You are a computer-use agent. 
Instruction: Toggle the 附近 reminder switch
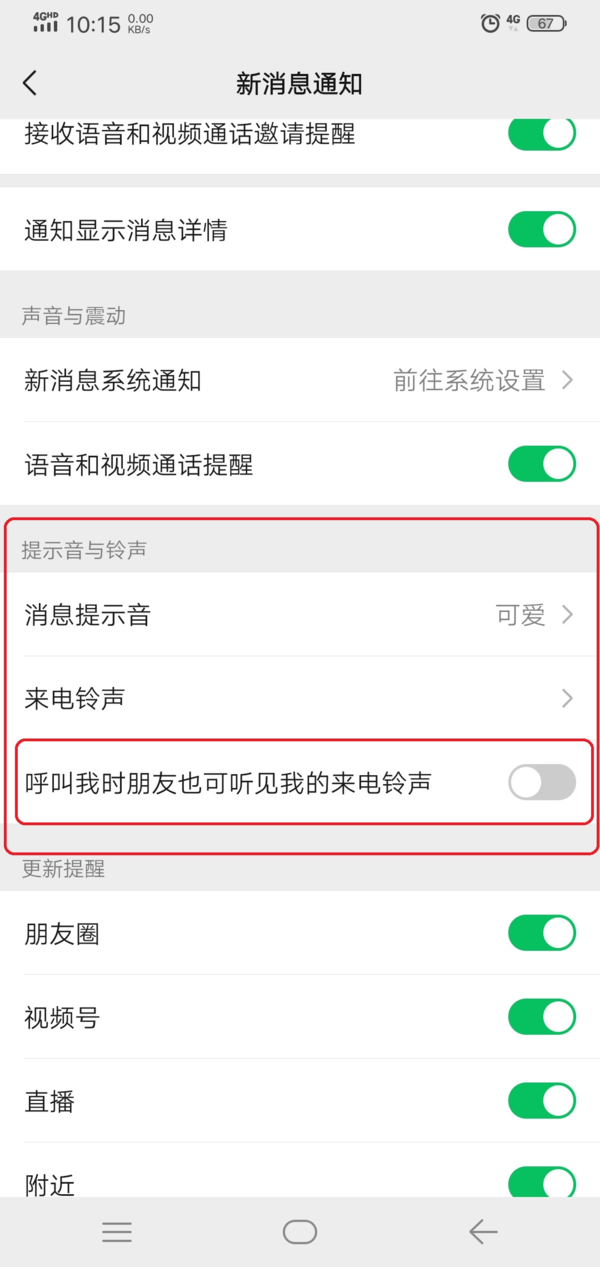click(x=541, y=1183)
